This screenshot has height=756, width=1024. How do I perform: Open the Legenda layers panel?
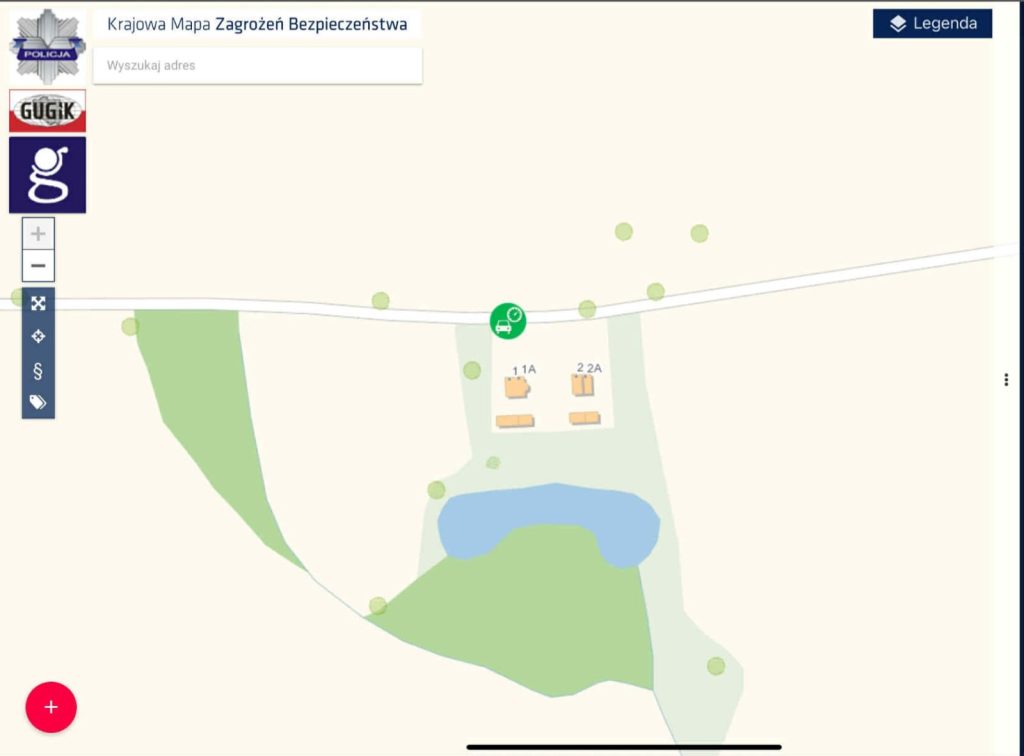[932, 24]
